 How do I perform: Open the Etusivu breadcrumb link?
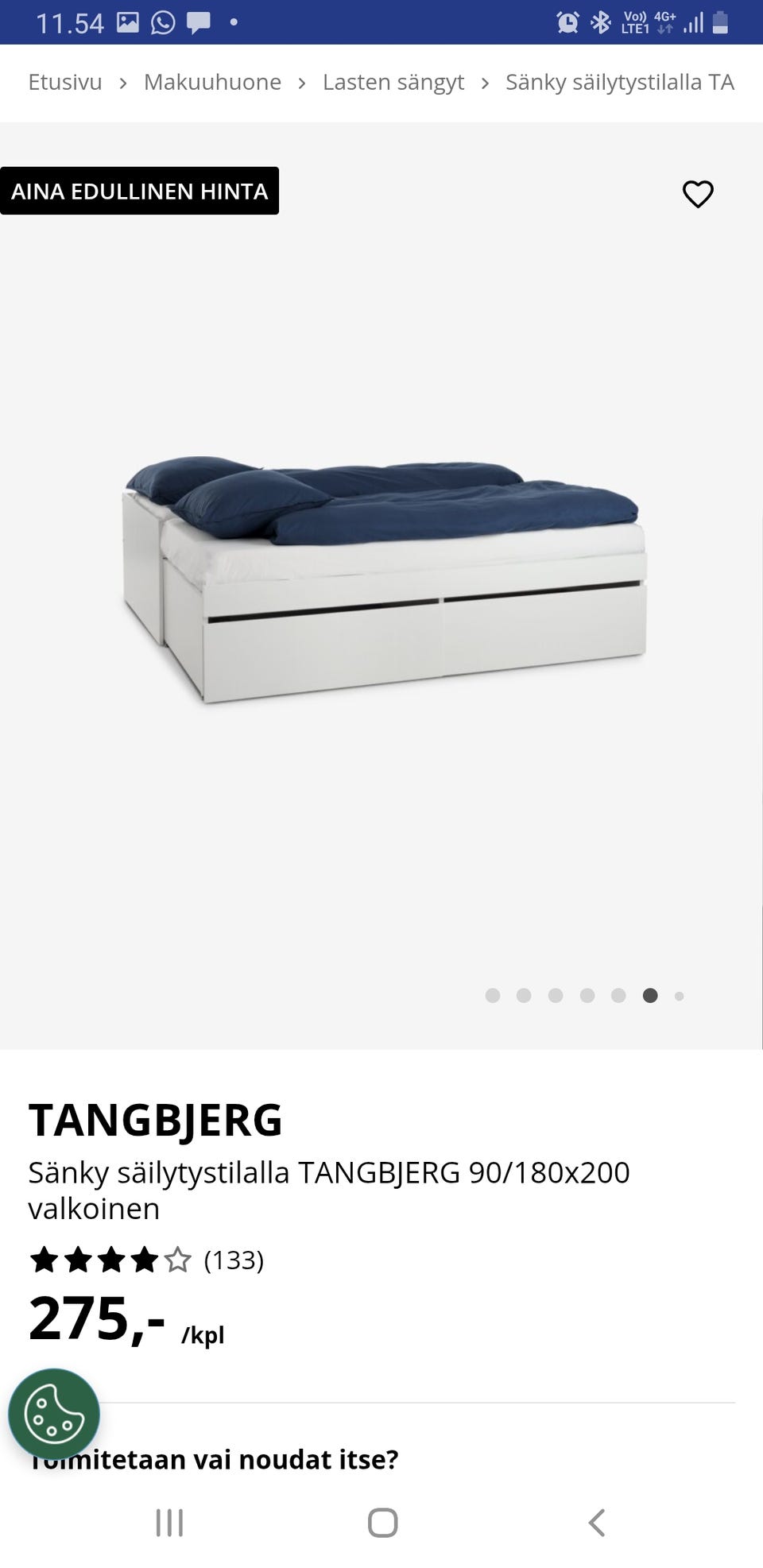(65, 83)
